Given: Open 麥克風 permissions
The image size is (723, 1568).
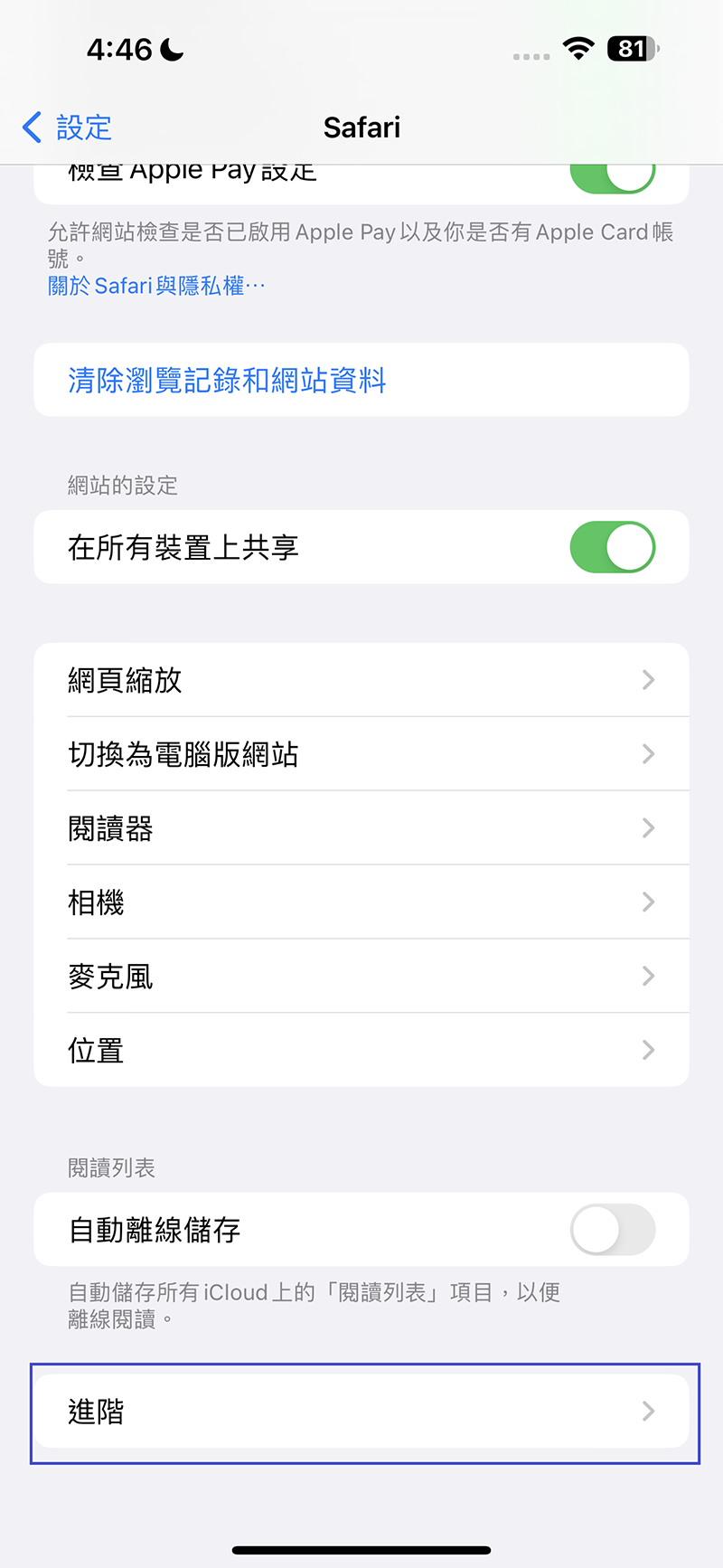Looking at the screenshot, I should pos(361,977).
